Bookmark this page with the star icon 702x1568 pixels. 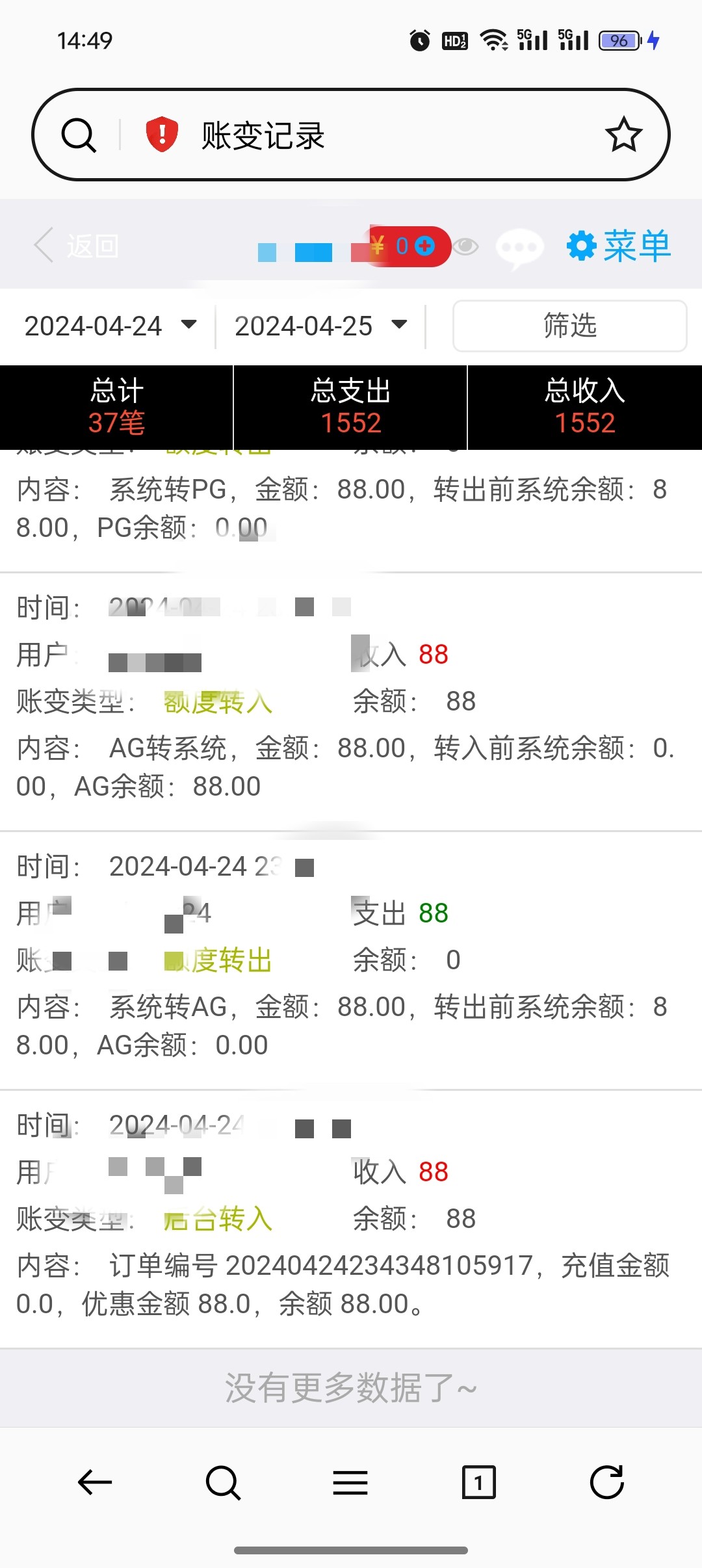tap(623, 135)
